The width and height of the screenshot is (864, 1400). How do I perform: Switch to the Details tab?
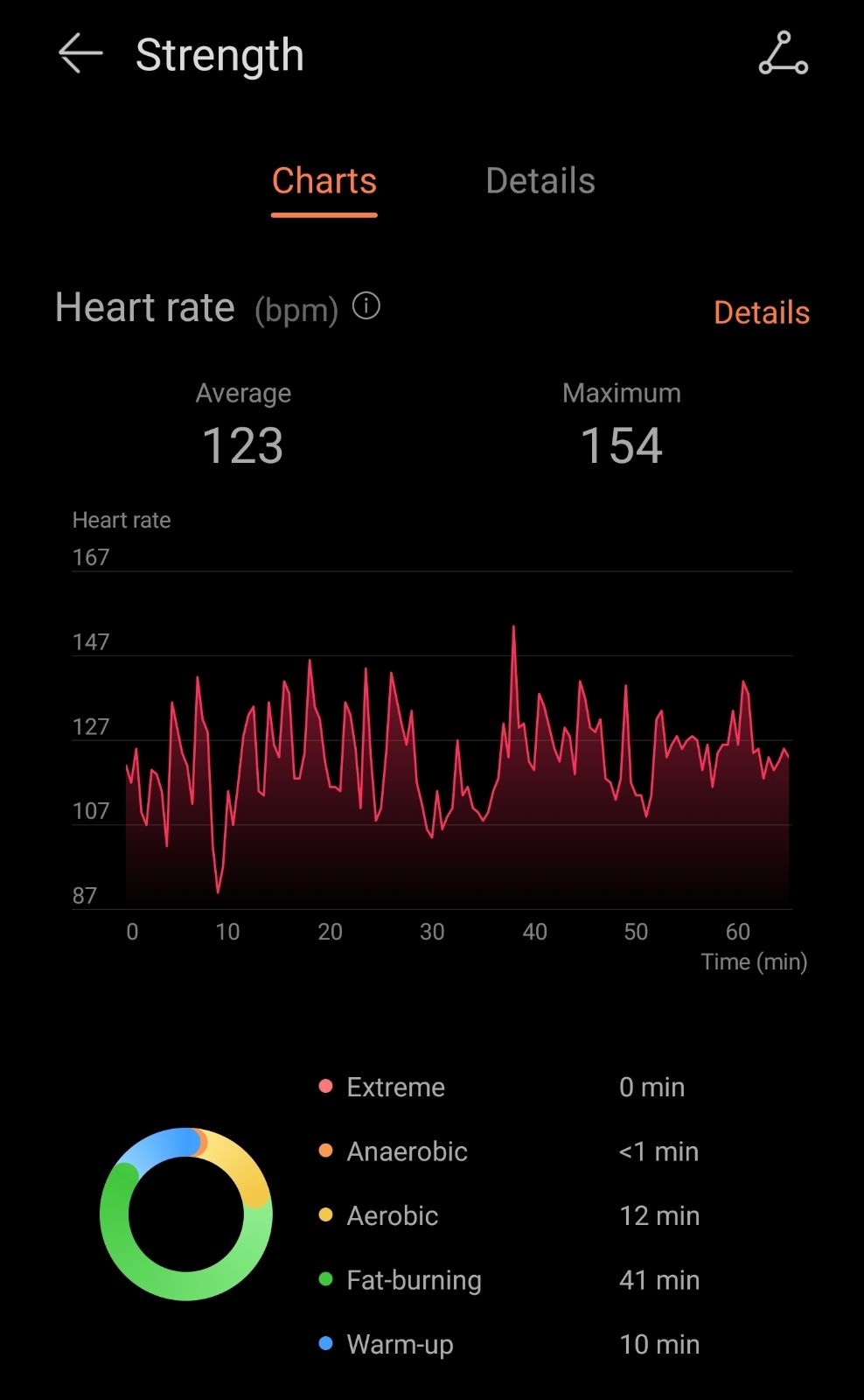(540, 181)
